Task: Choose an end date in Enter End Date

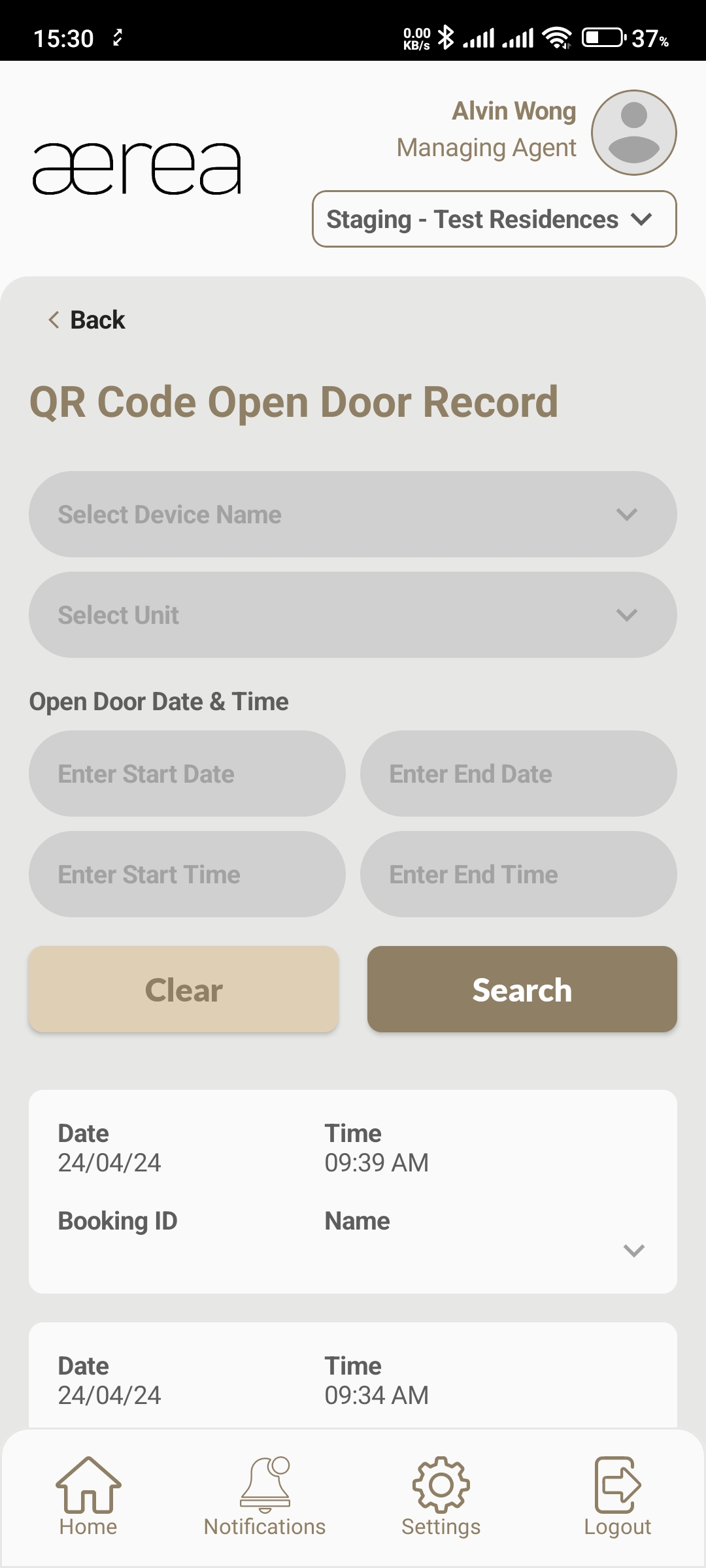Action: click(518, 774)
